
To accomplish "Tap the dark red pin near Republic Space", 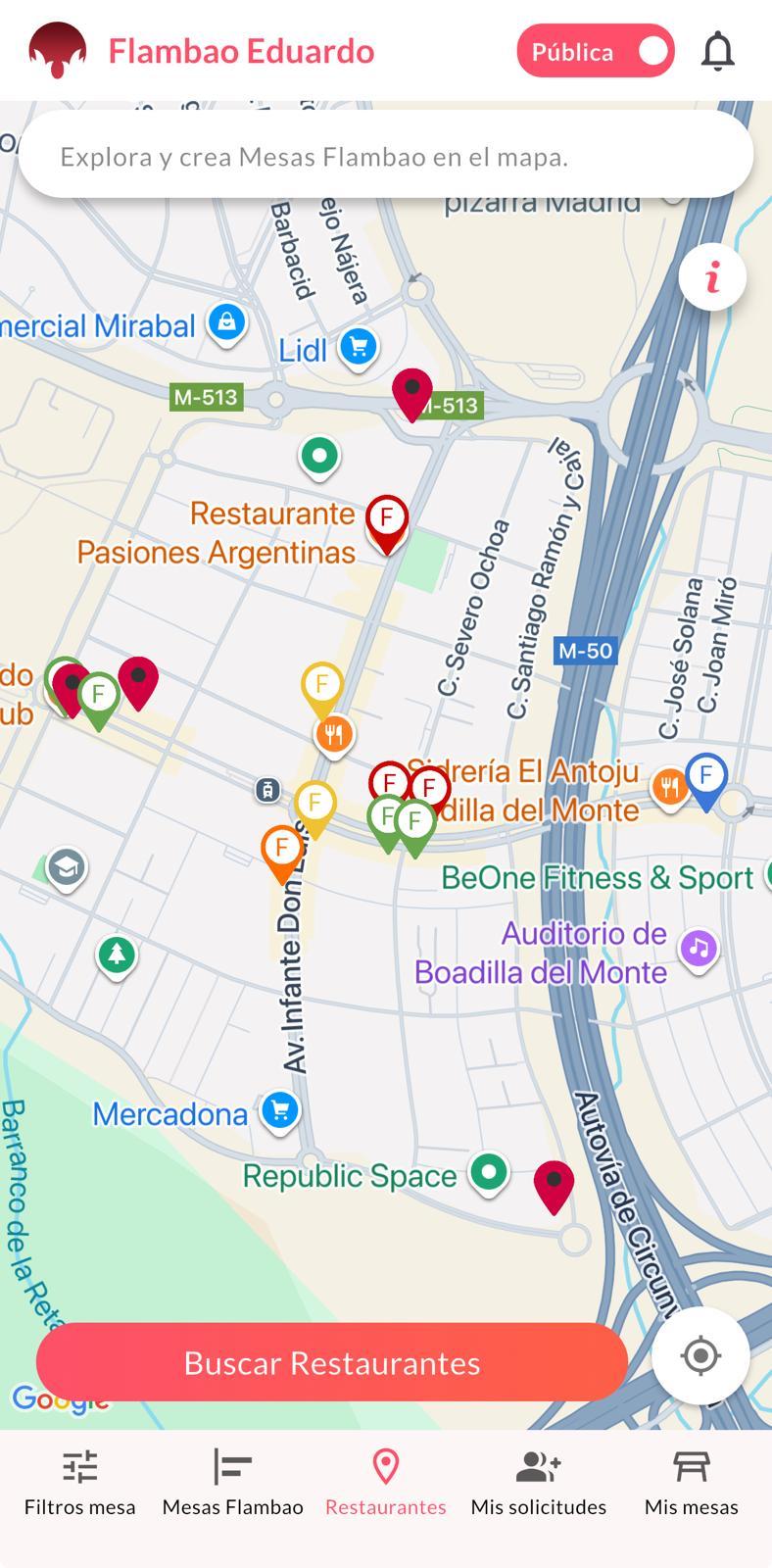I will pos(554,1182).
